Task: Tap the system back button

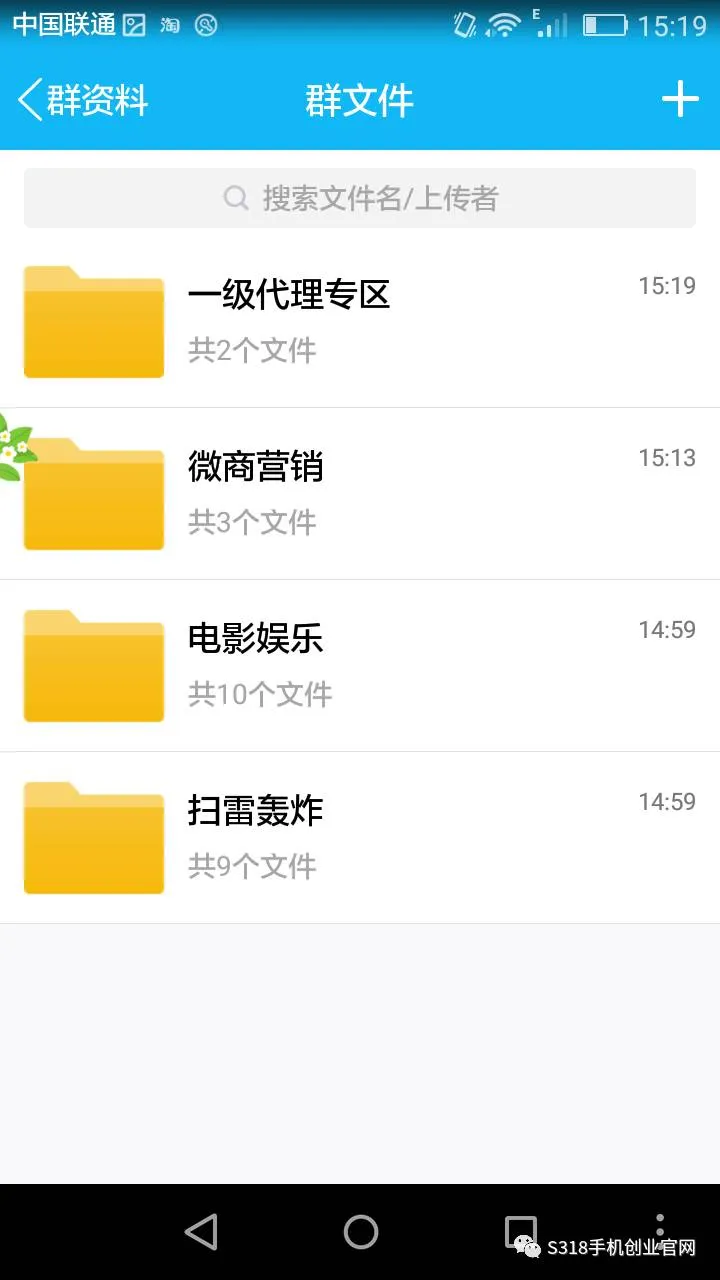Action: pyautogui.click(x=201, y=1232)
